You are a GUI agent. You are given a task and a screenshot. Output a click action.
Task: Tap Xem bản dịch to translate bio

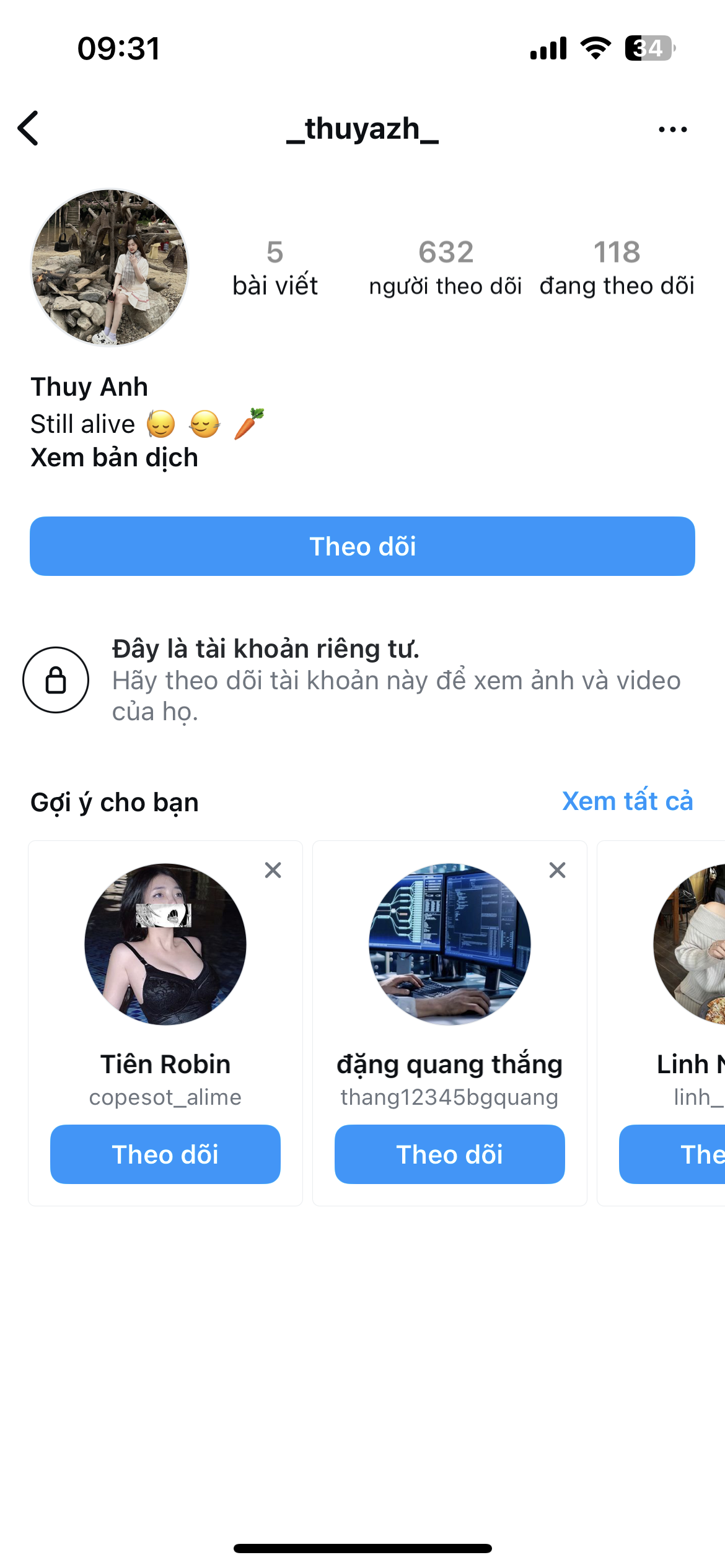point(115,458)
